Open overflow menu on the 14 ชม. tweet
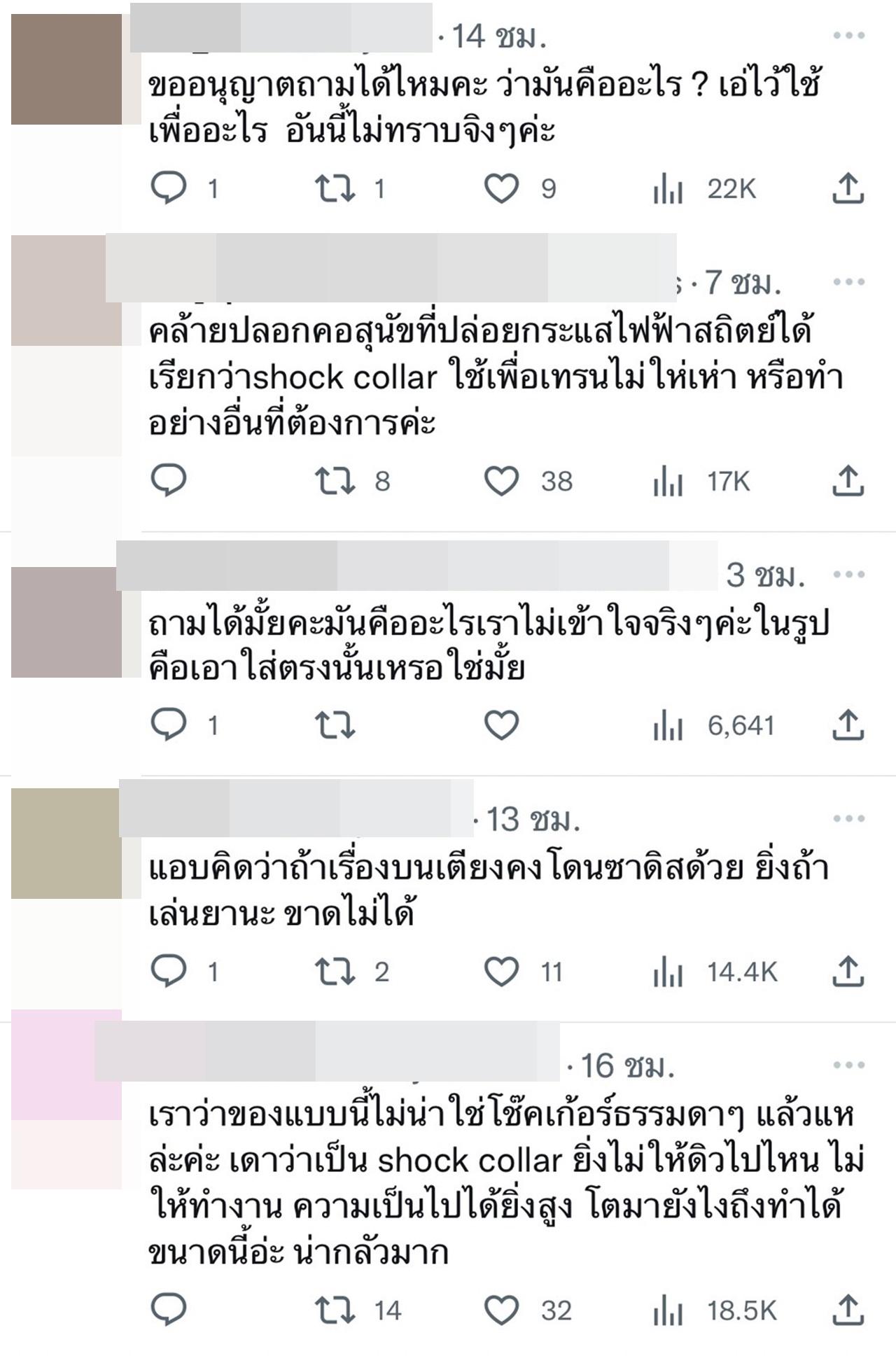 (848, 36)
